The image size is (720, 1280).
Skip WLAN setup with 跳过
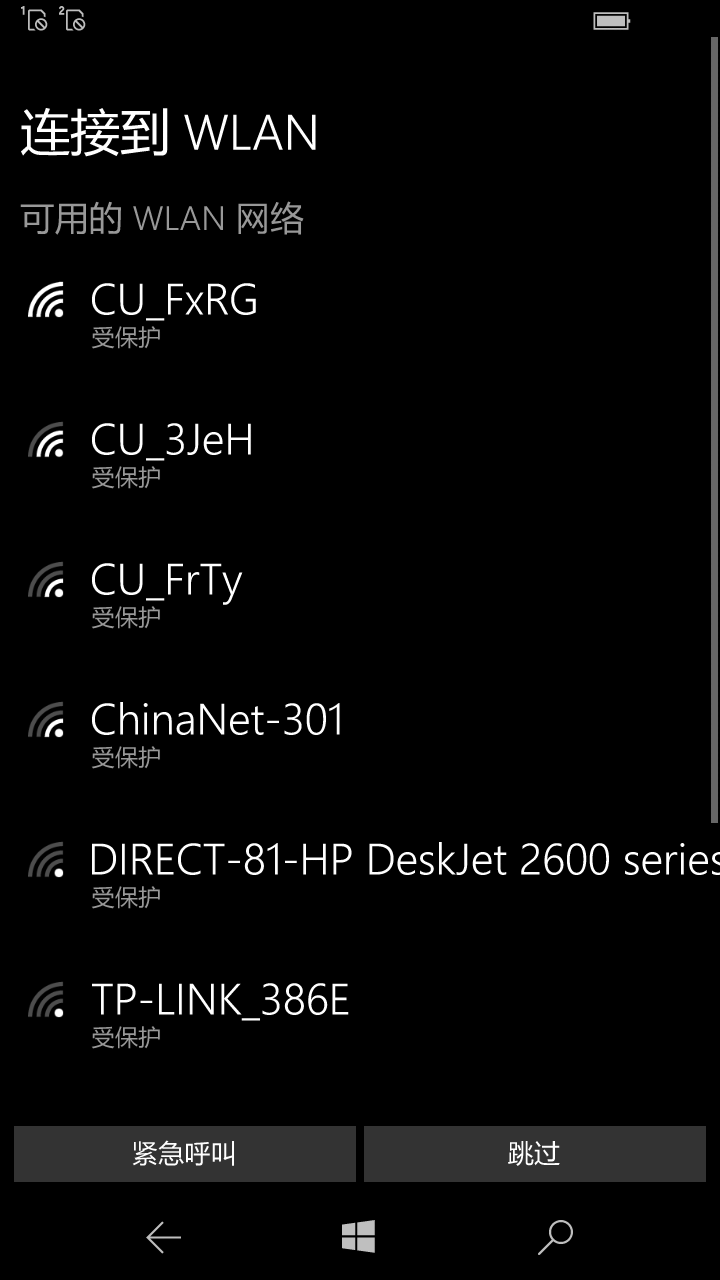[535, 1154]
